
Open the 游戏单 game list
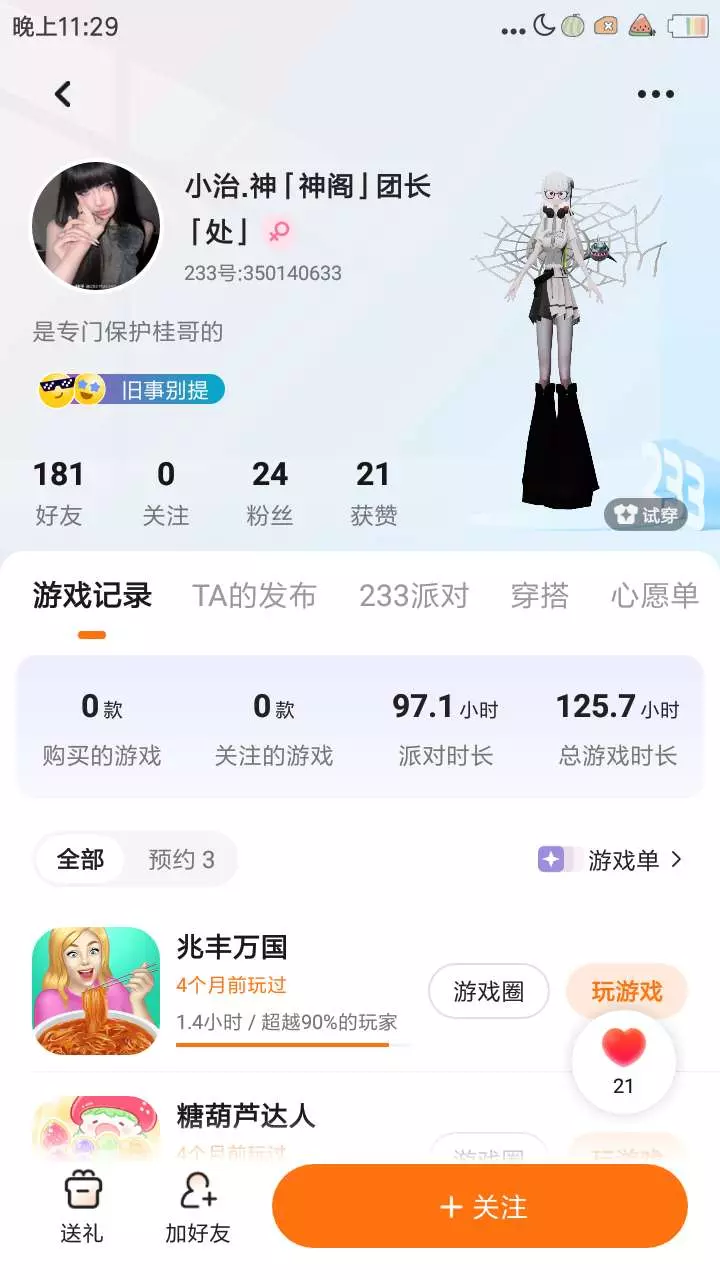coord(611,860)
